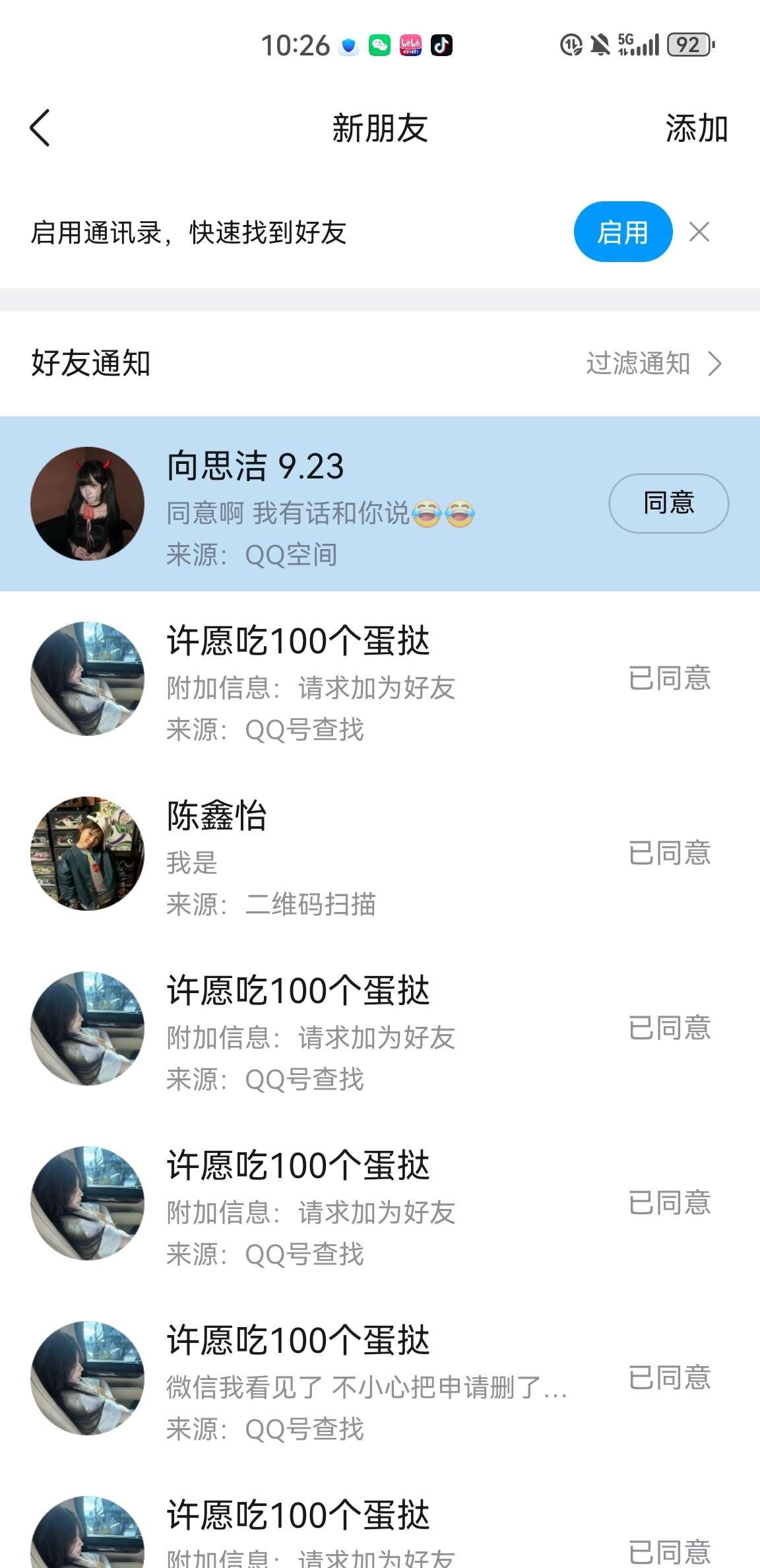Tap 添加 to add a friend

(696, 128)
